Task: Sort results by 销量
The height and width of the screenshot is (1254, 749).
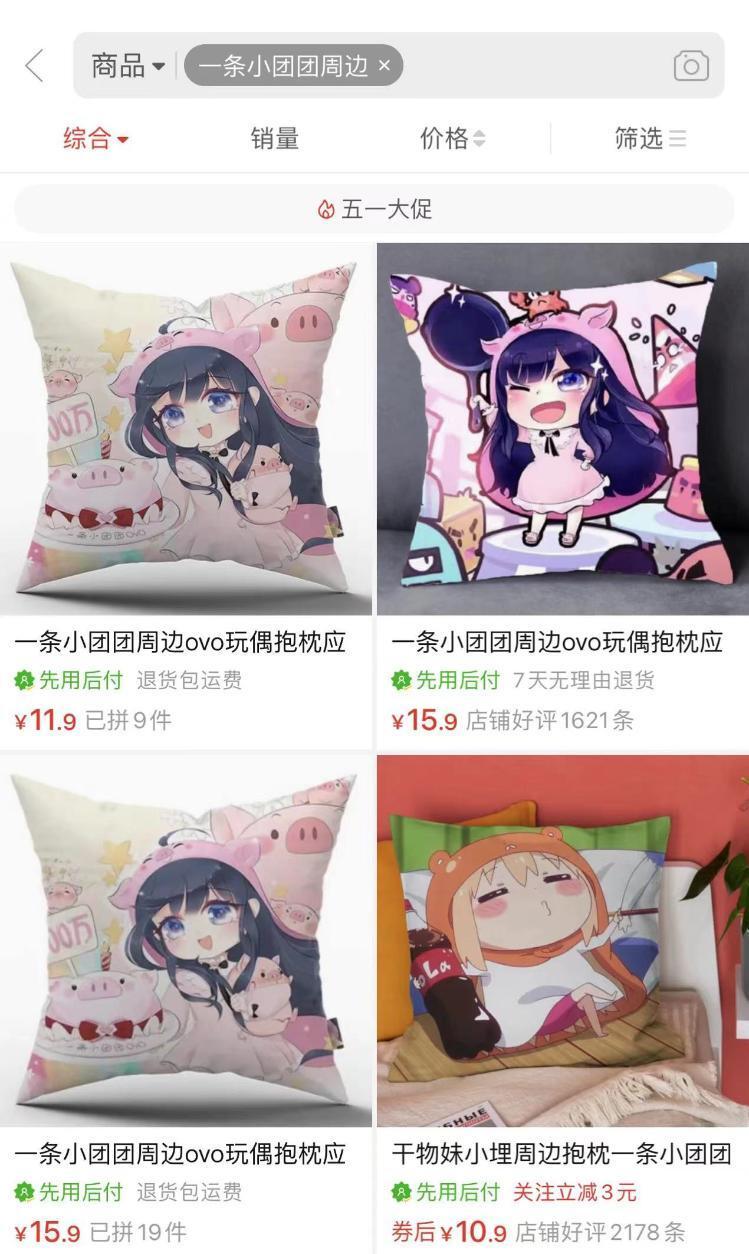Action: pos(275,138)
